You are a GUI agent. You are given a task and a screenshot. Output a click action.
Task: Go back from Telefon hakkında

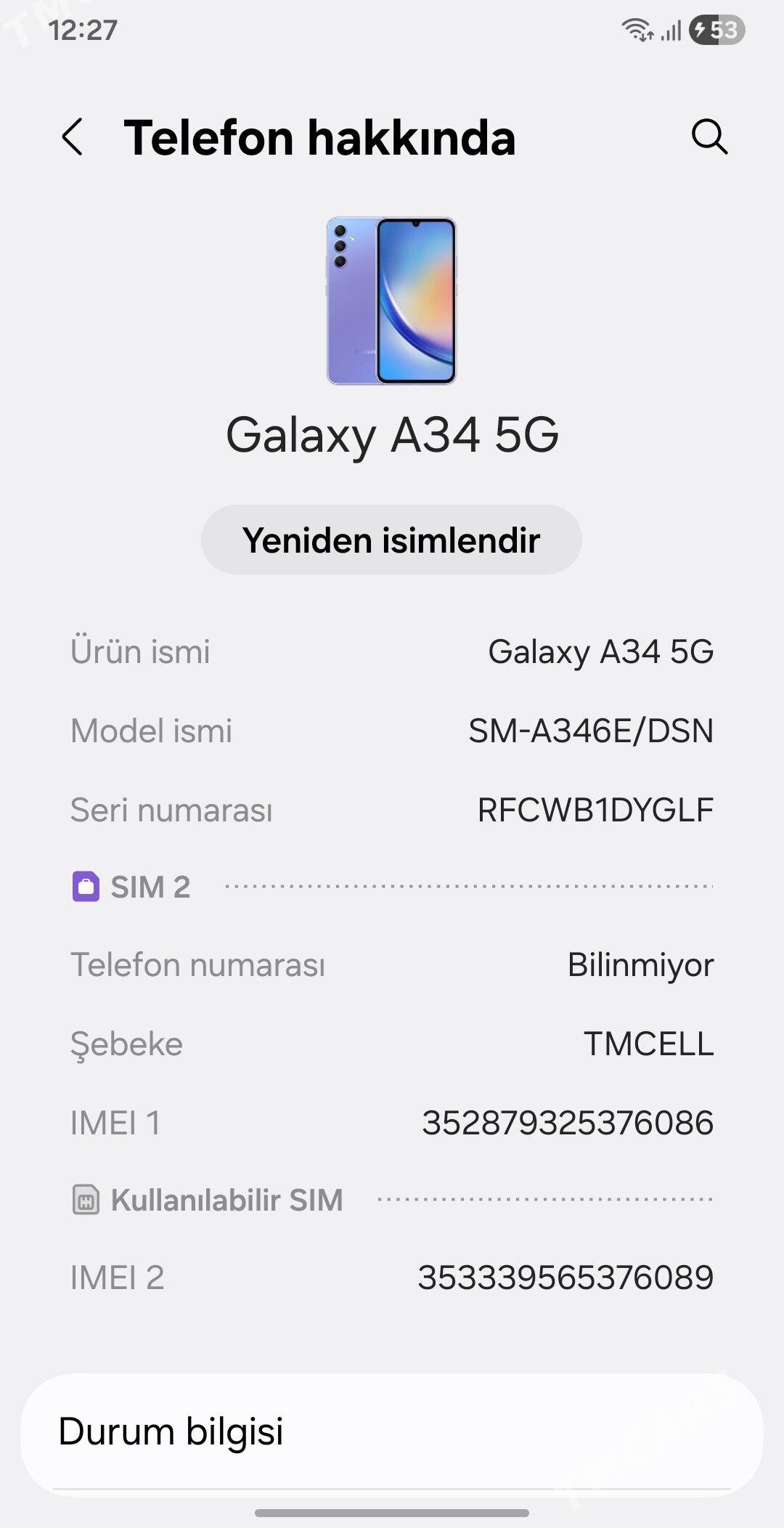[x=73, y=137]
